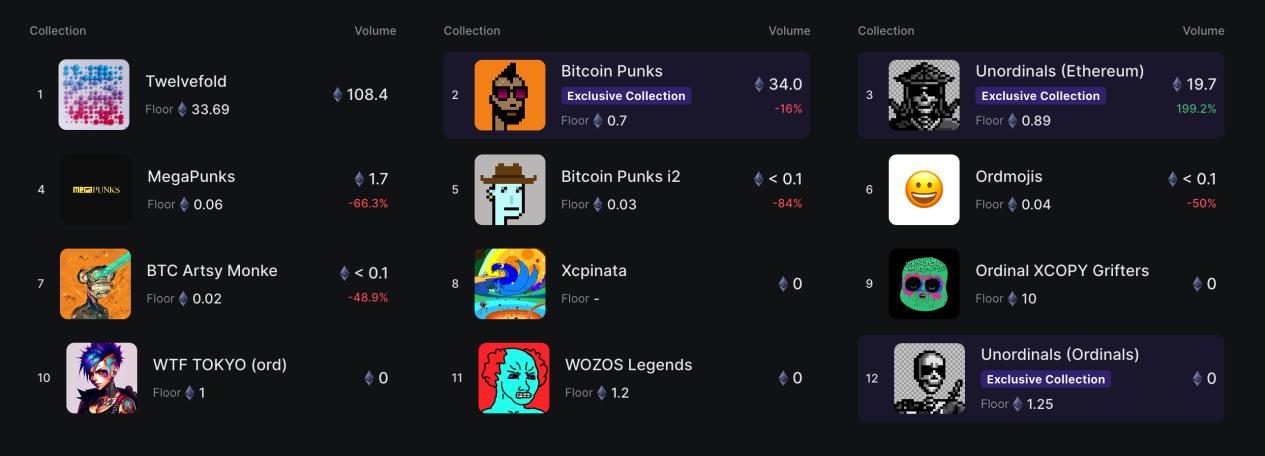Screen dimensions: 1265x456
Task: Open the Unordinals (Ethereum) collection
Action: [1059, 72]
